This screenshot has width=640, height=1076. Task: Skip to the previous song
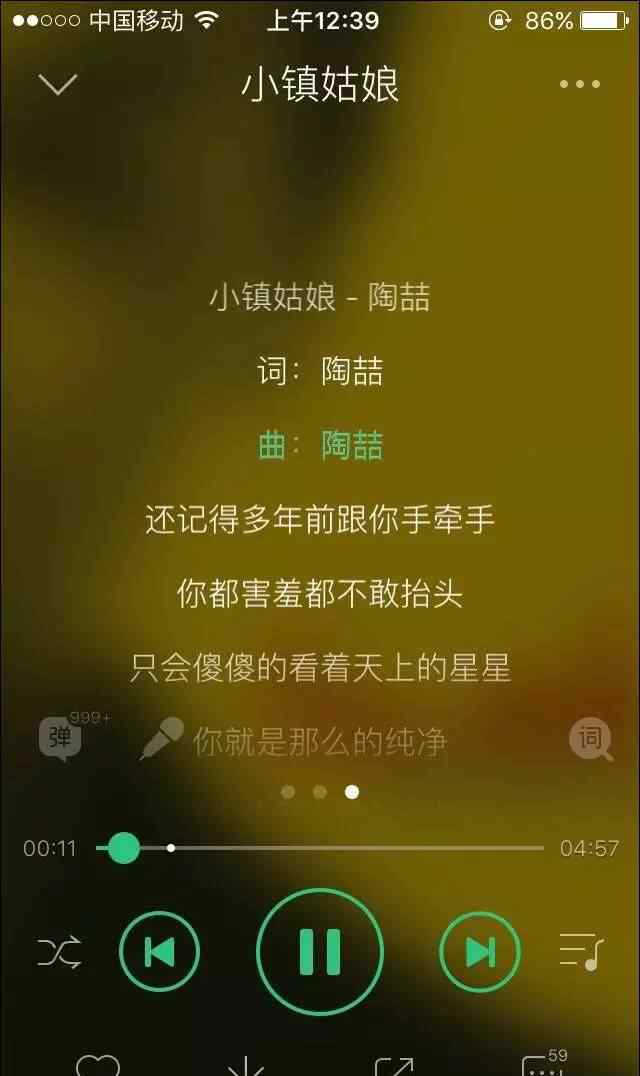159,952
